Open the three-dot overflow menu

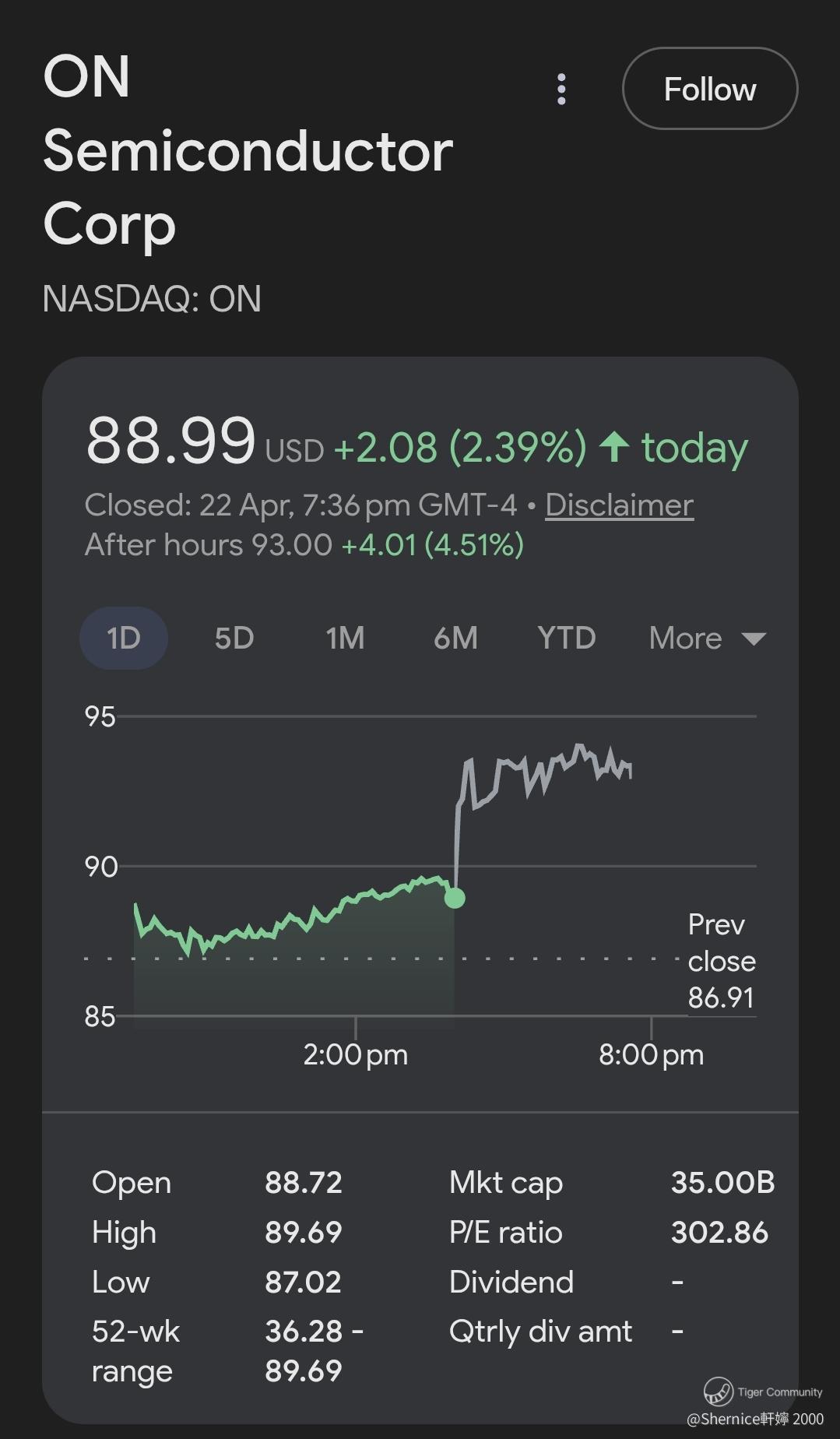pyautogui.click(x=561, y=90)
